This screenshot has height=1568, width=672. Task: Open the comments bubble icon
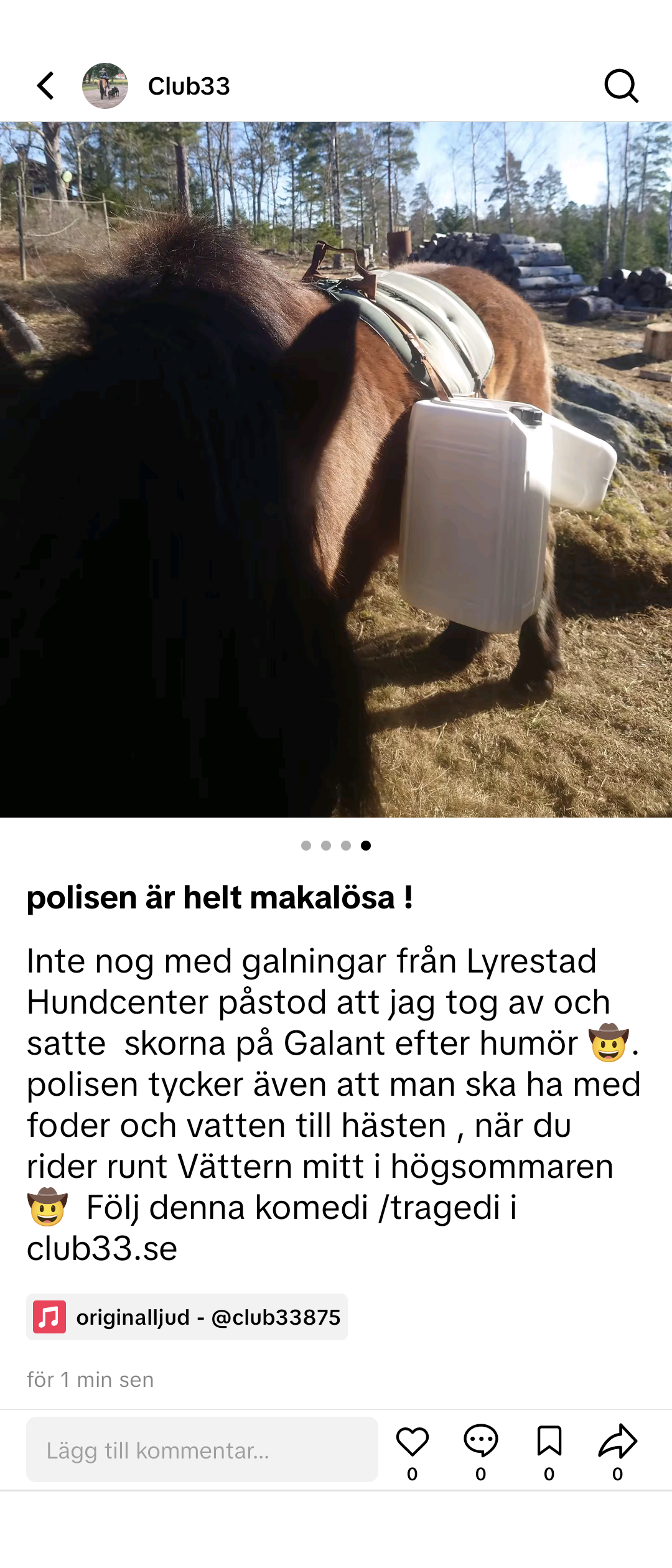pos(480,1441)
